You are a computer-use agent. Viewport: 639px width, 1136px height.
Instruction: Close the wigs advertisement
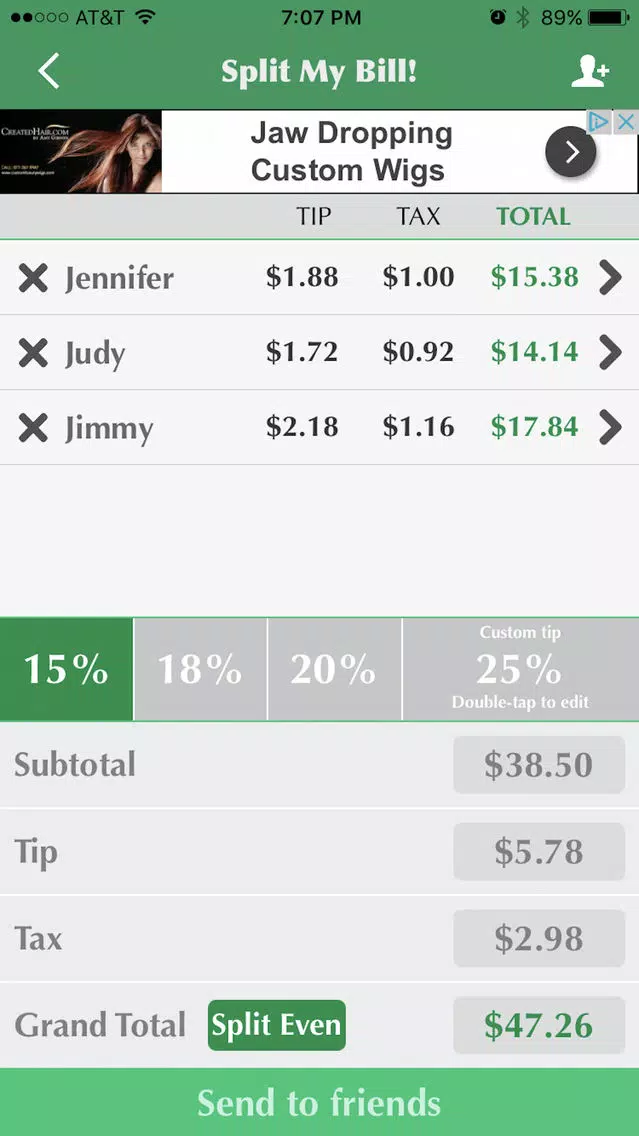pyautogui.click(x=625, y=122)
